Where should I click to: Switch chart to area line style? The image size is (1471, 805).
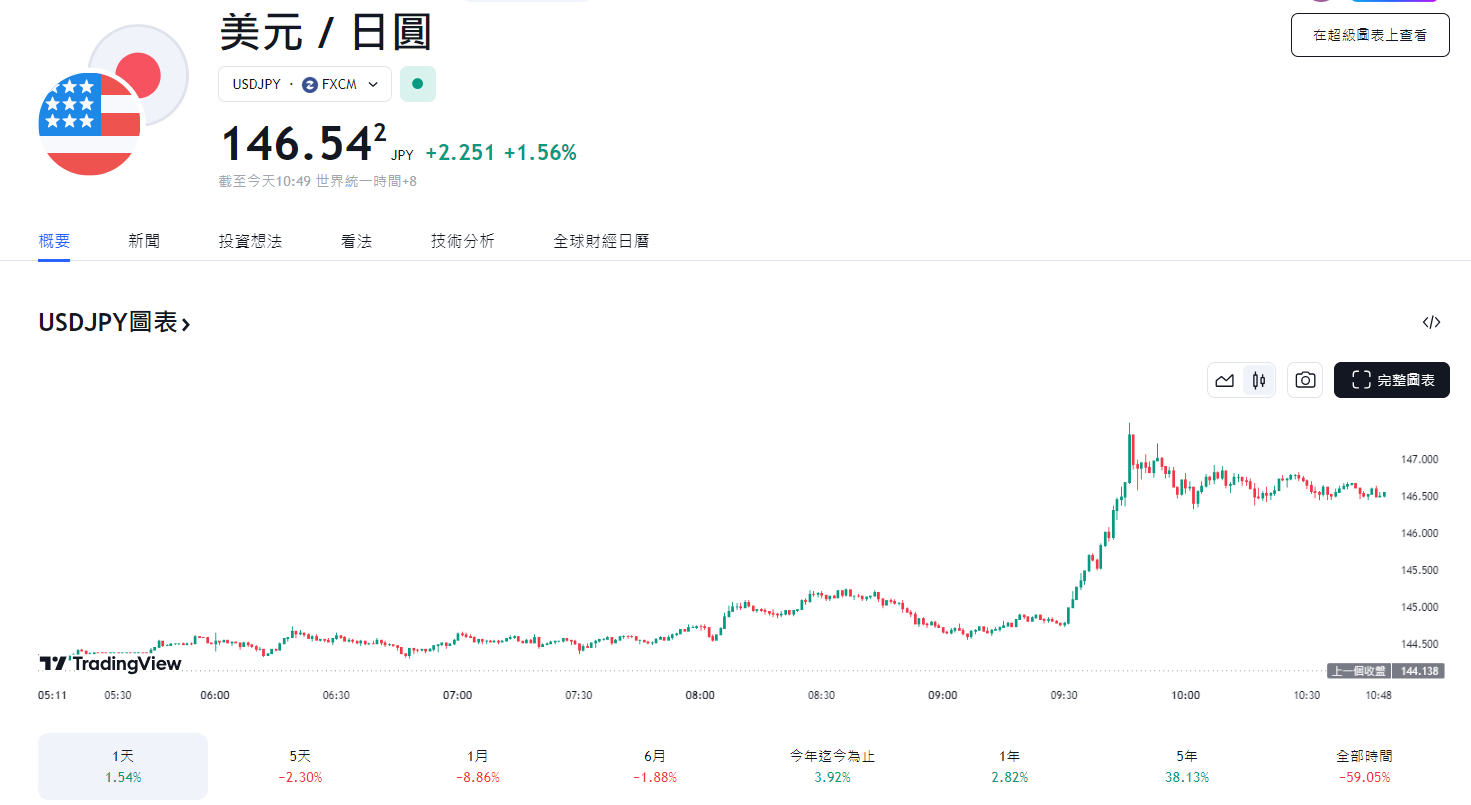point(1225,380)
